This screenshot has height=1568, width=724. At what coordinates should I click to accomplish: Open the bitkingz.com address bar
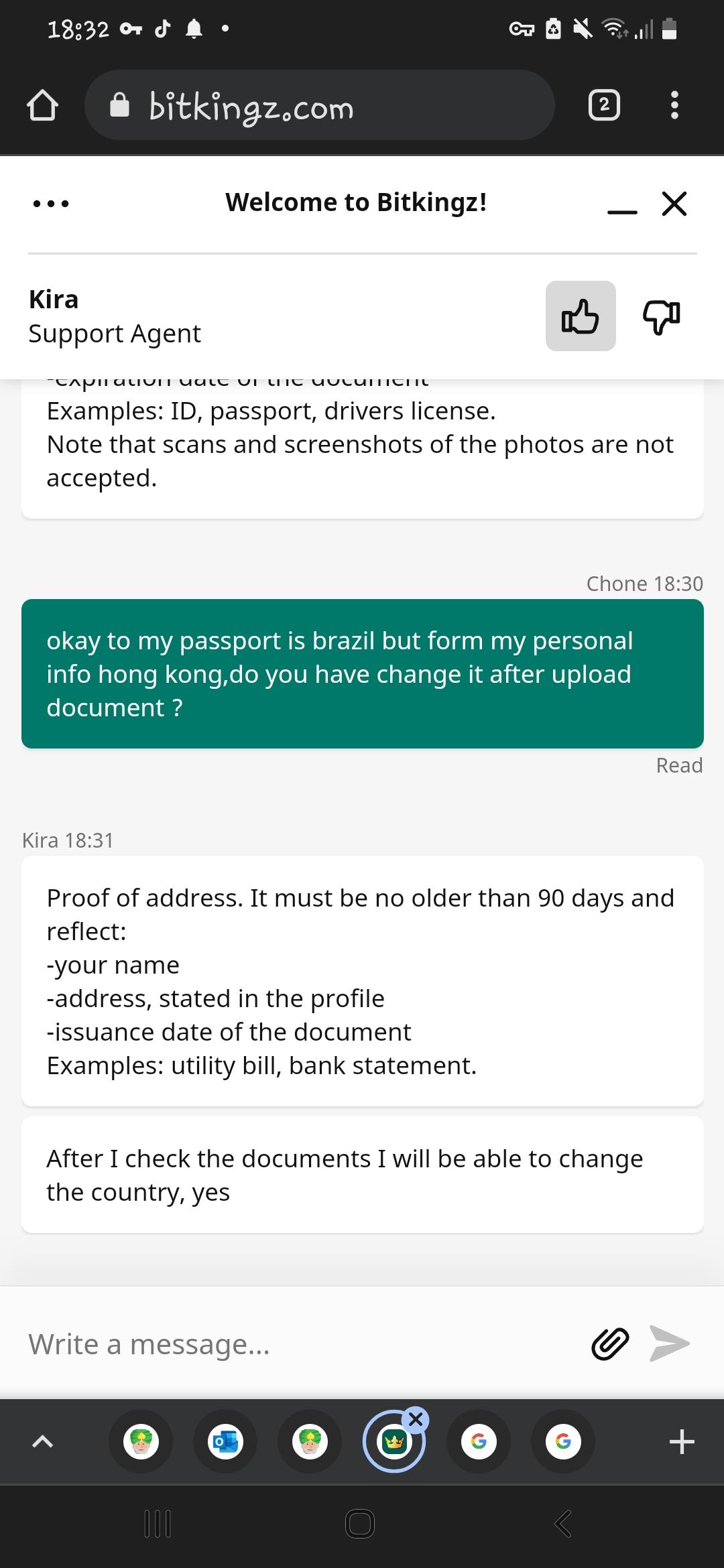coord(319,106)
